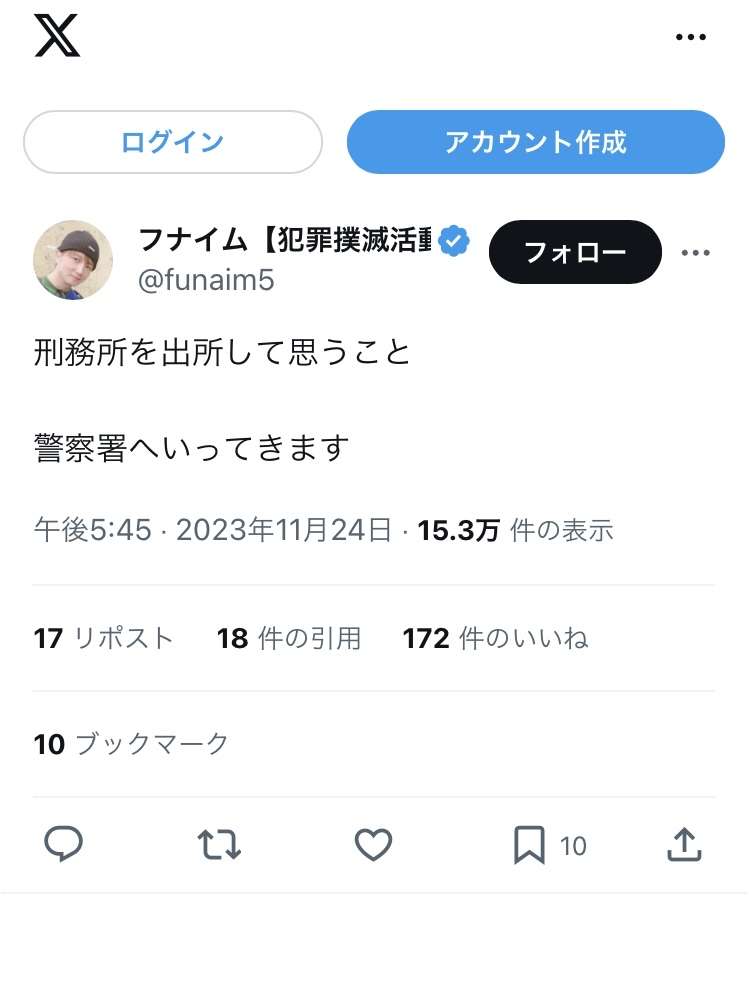Open フナイム's profile picture
Screen dimensions: 749x1002
pos(73,260)
